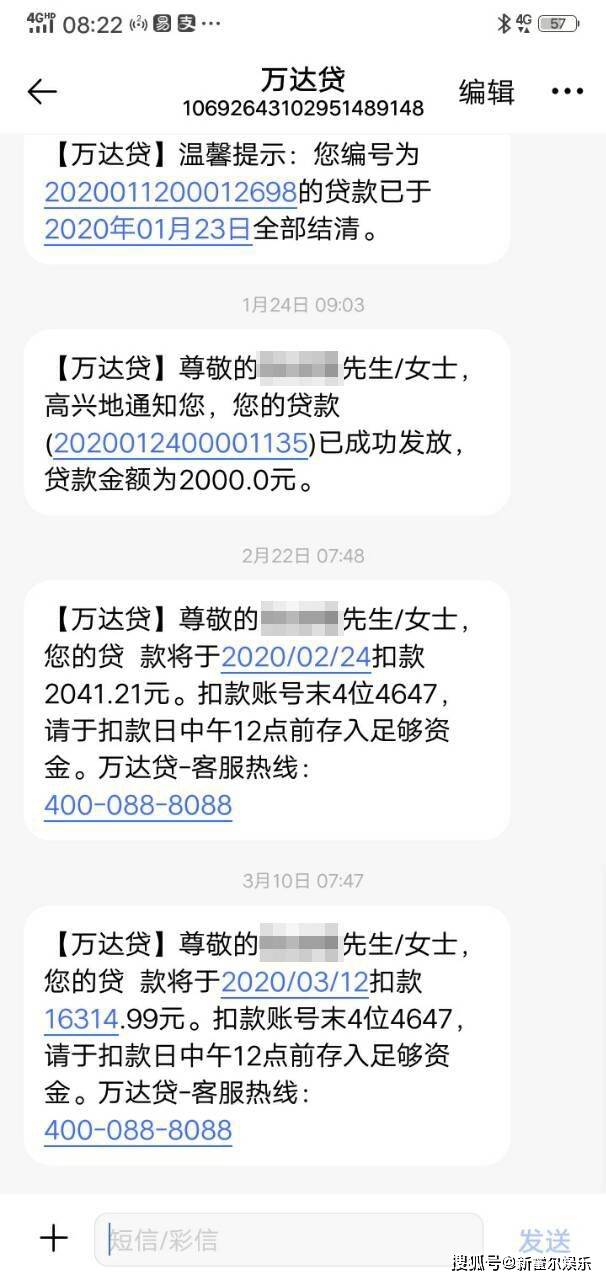
Task: Tap the date link 2020/02/24
Action: click(296, 656)
